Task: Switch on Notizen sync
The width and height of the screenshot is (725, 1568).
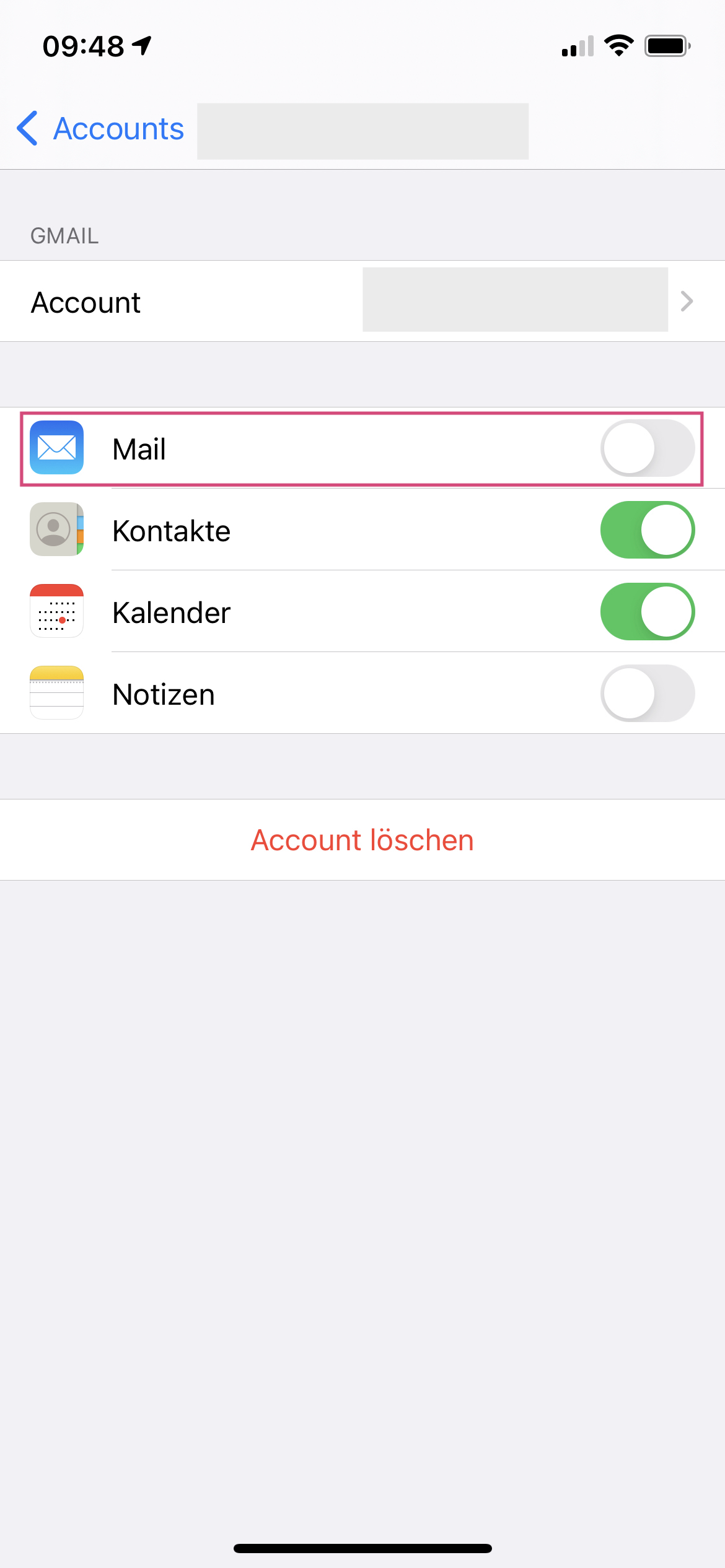Action: [647, 694]
